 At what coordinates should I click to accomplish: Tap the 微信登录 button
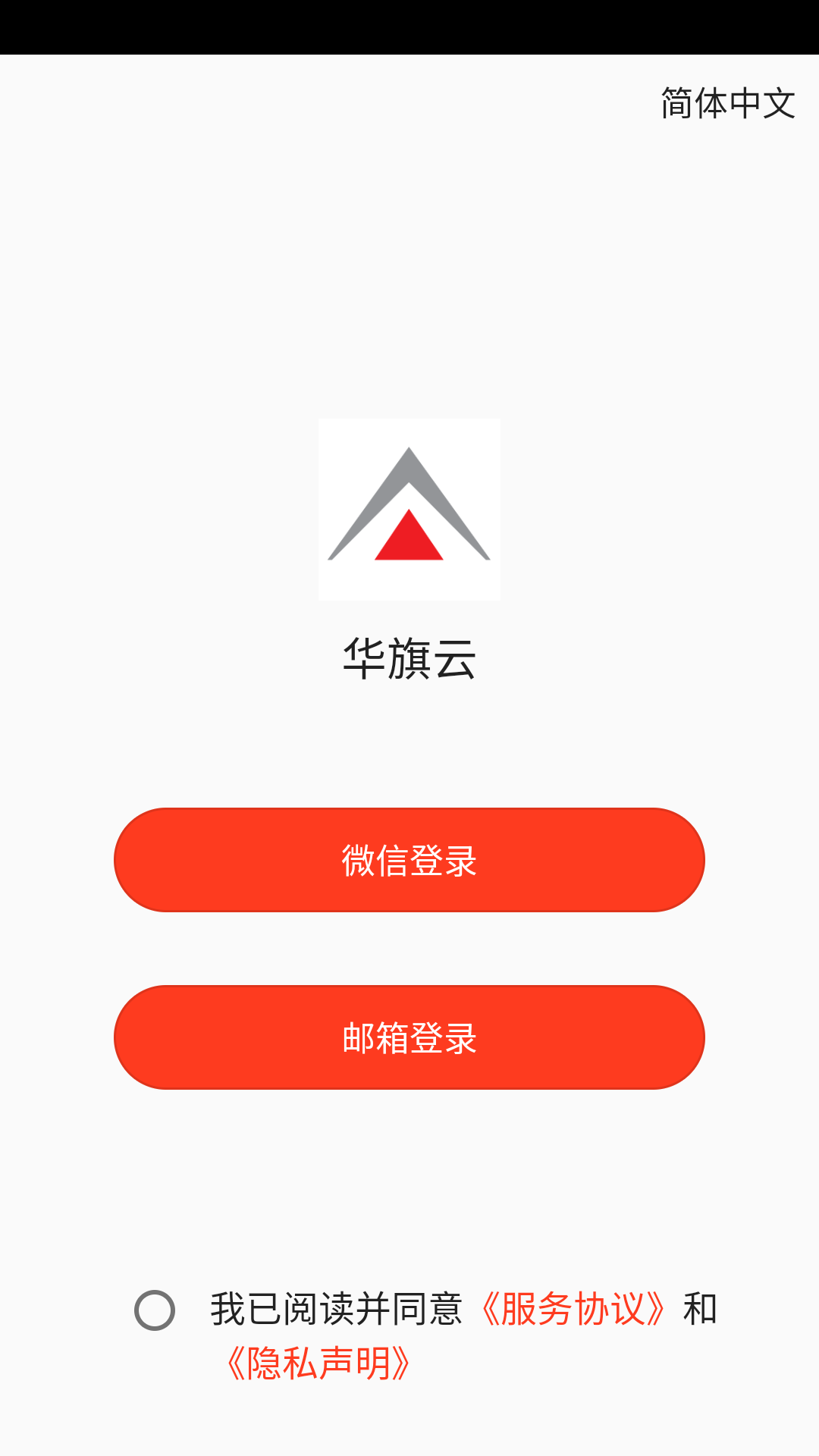point(409,860)
